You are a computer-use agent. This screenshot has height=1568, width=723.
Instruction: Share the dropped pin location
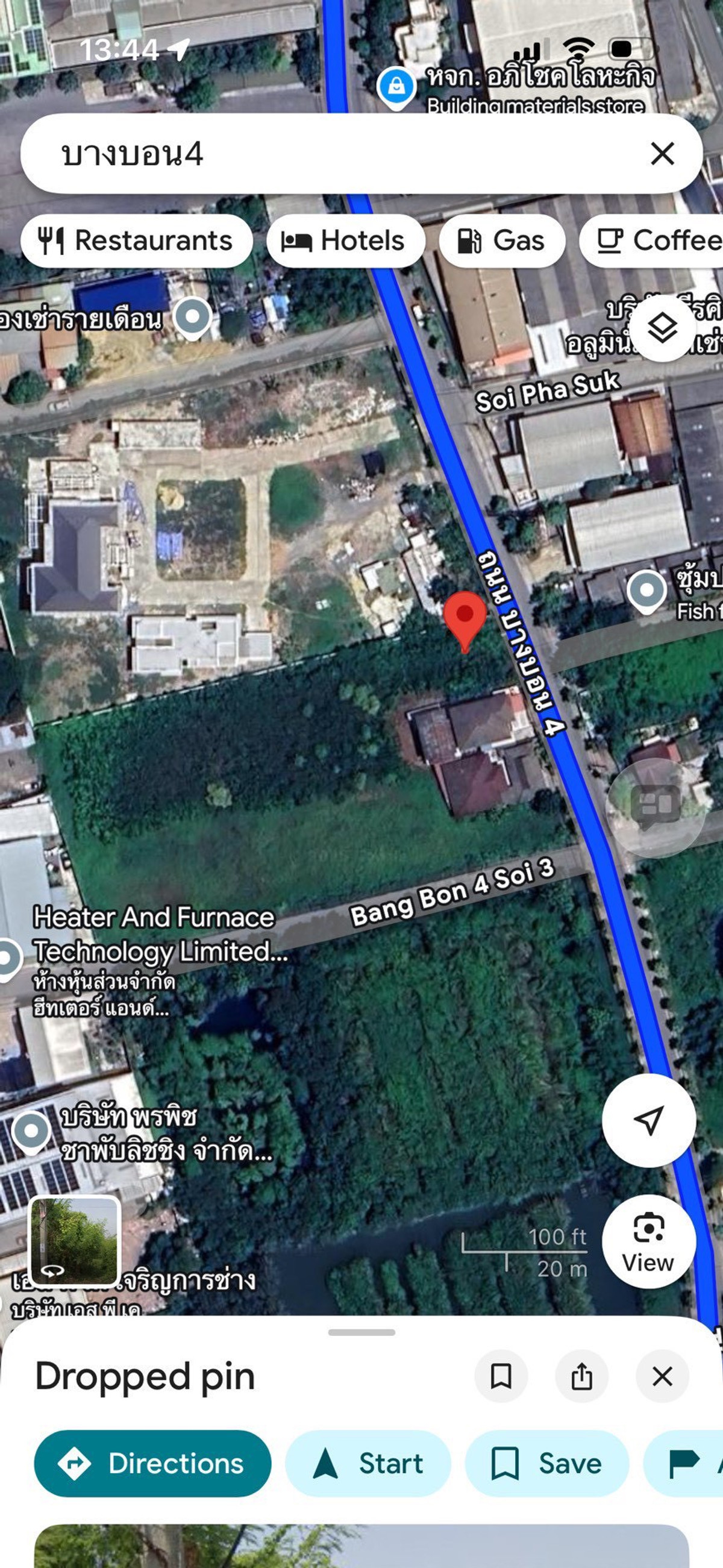[x=582, y=1376]
